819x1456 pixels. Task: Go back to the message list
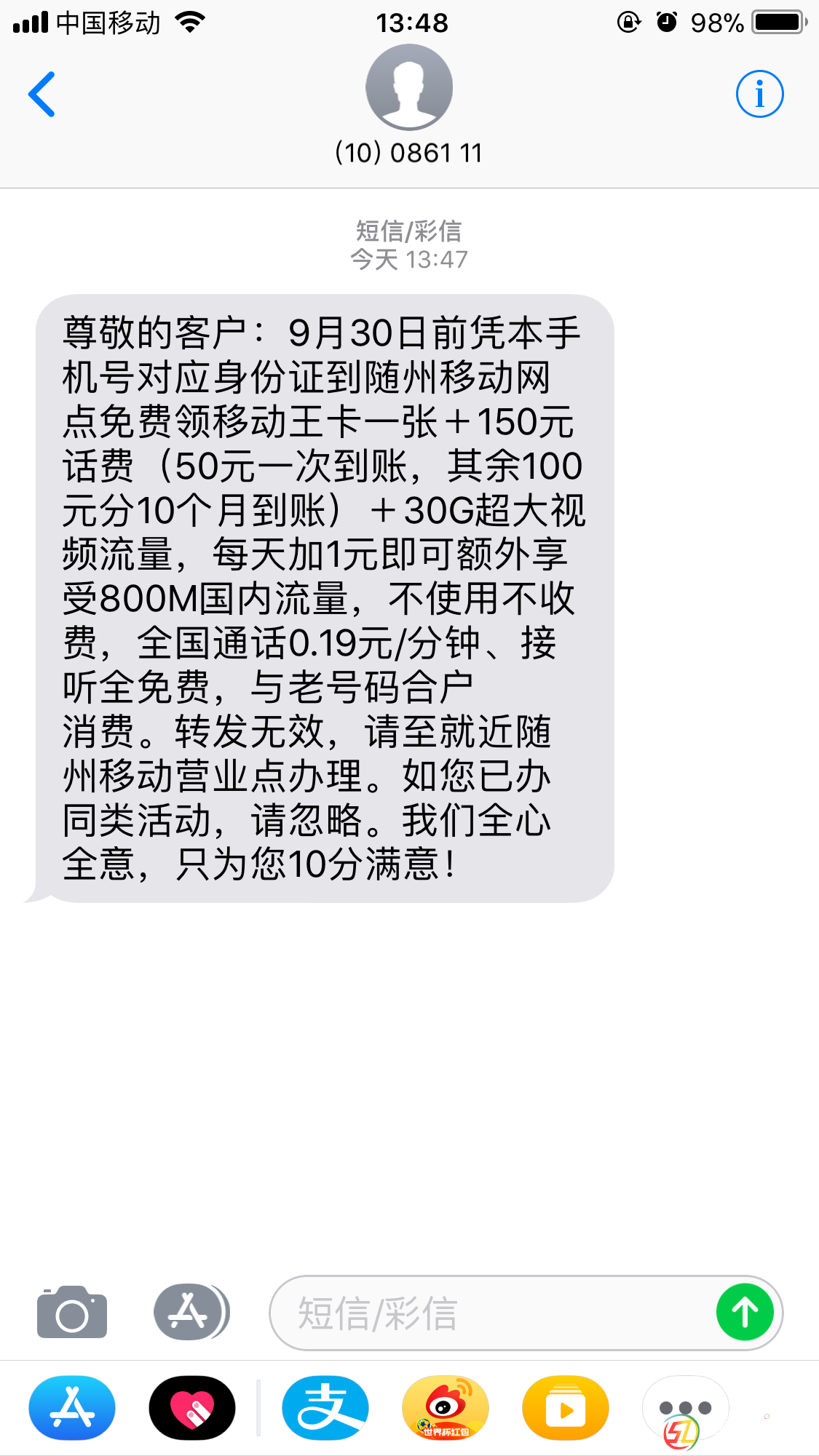(42, 95)
